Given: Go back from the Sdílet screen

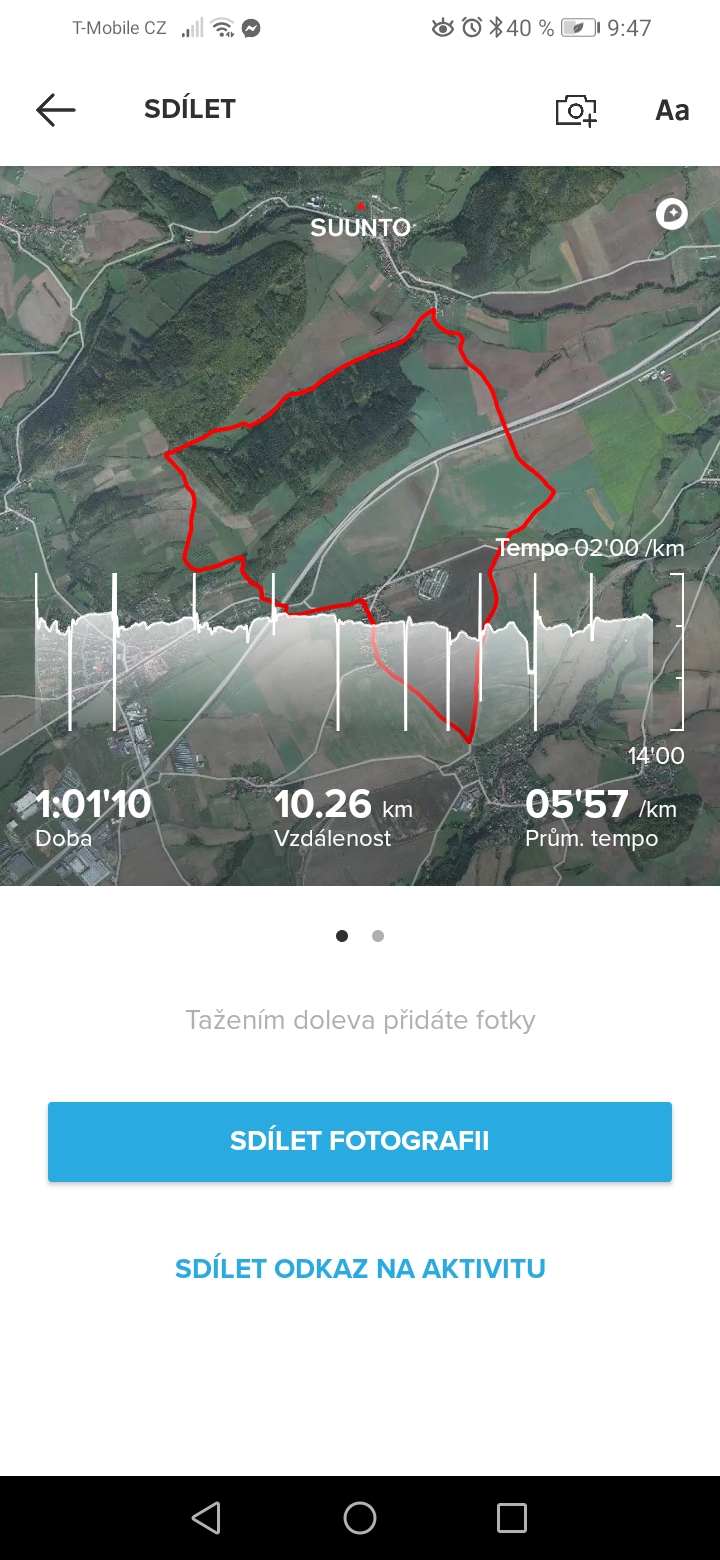Looking at the screenshot, I should pyautogui.click(x=56, y=110).
